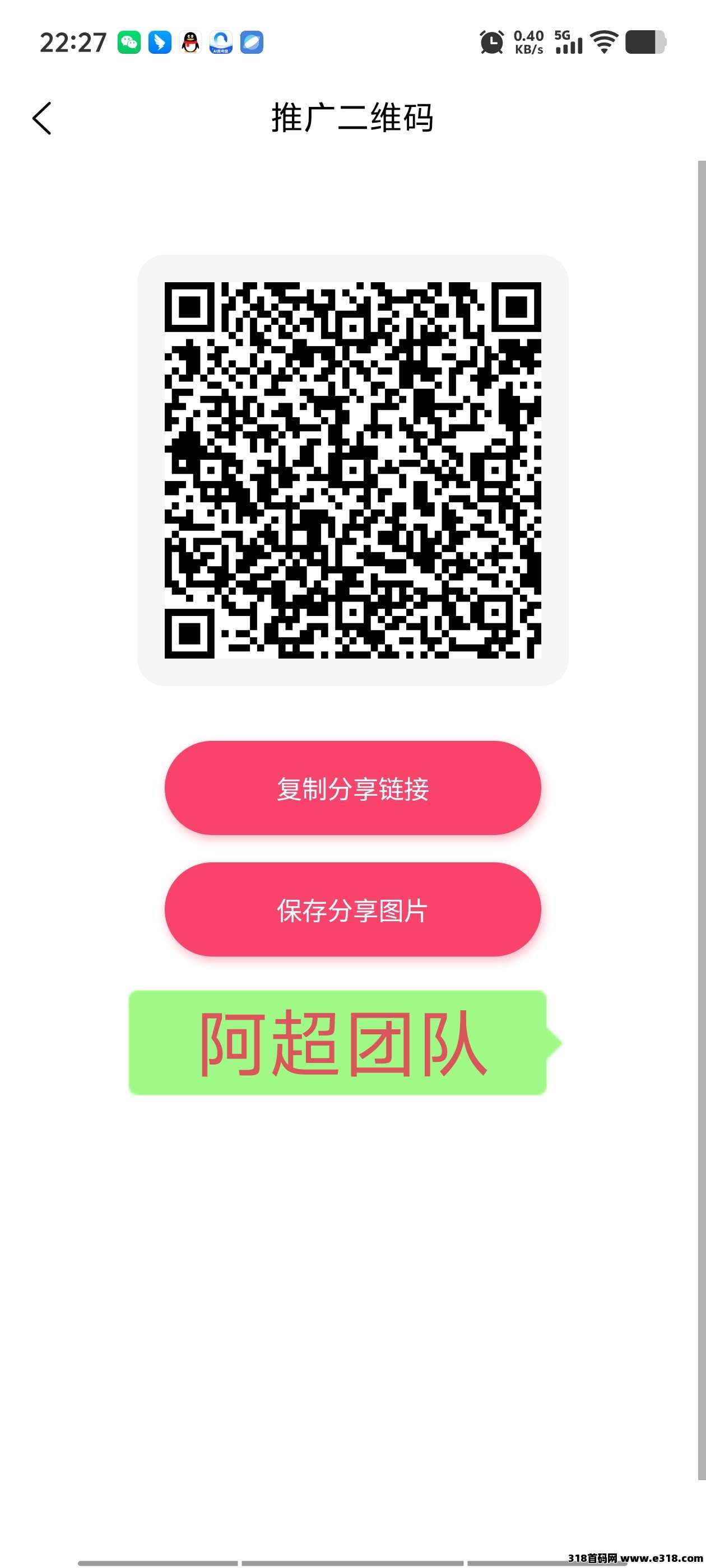
Task: Tap the QR code image to enlarge
Action: pos(354,472)
